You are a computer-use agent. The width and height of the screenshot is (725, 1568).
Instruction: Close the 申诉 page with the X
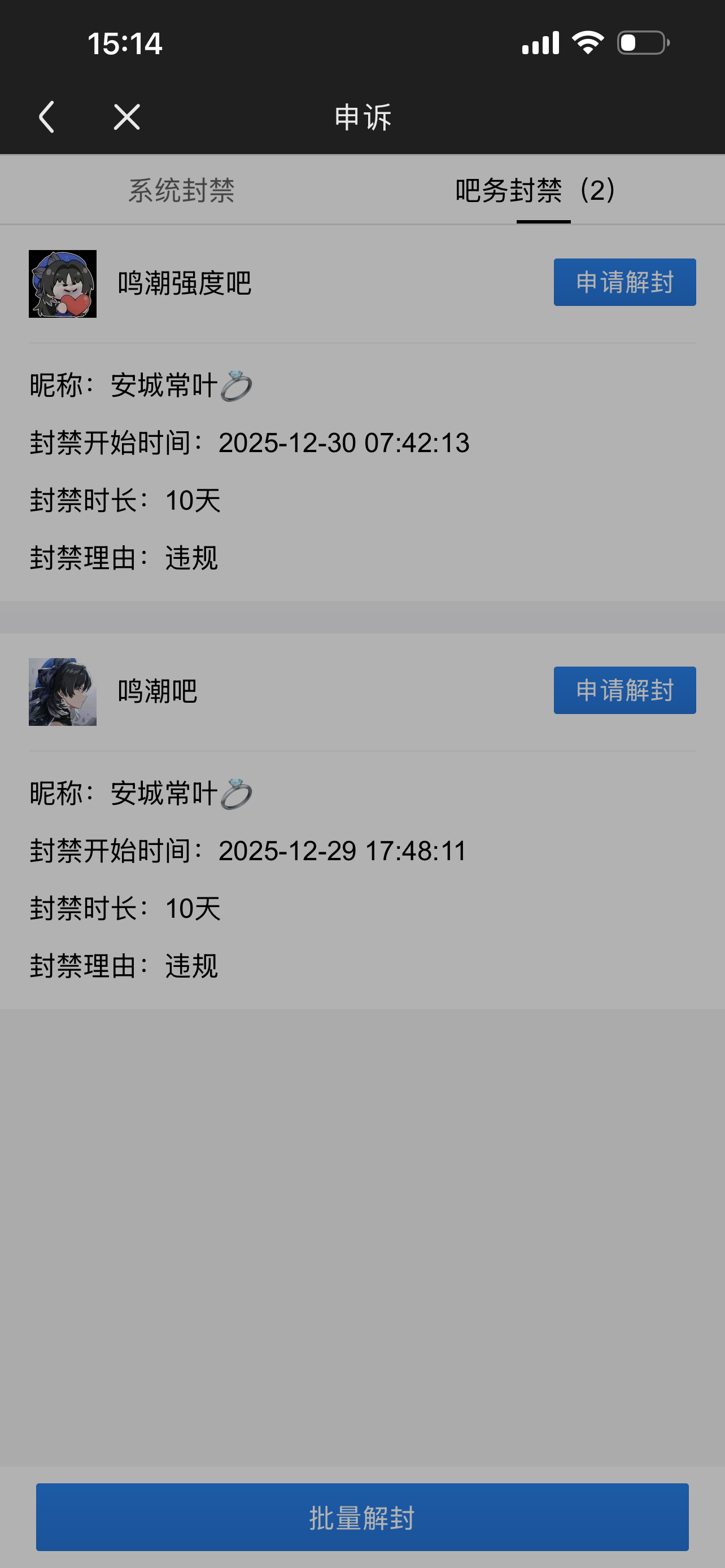tap(126, 117)
